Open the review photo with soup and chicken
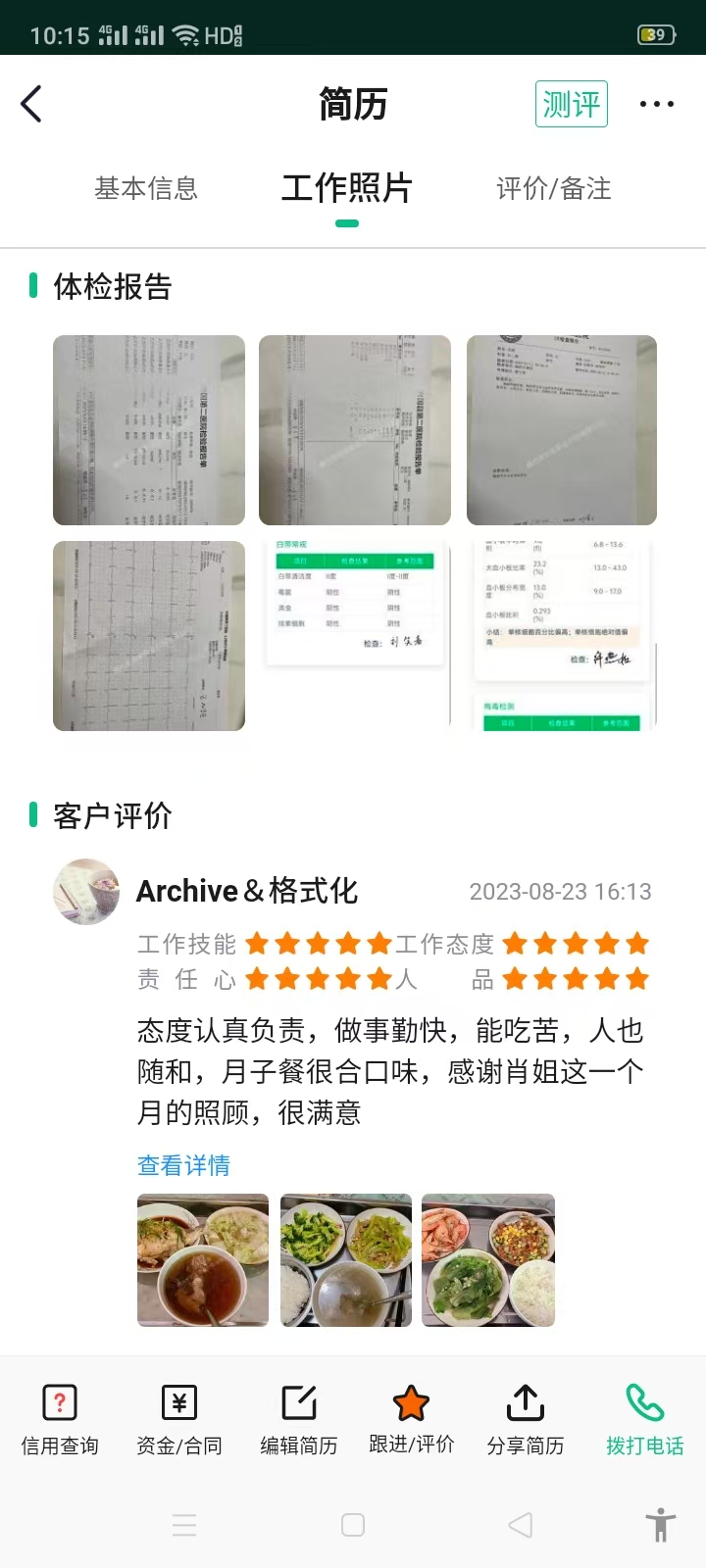Viewport: 706px width, 1568px height. click(203, 1260)
